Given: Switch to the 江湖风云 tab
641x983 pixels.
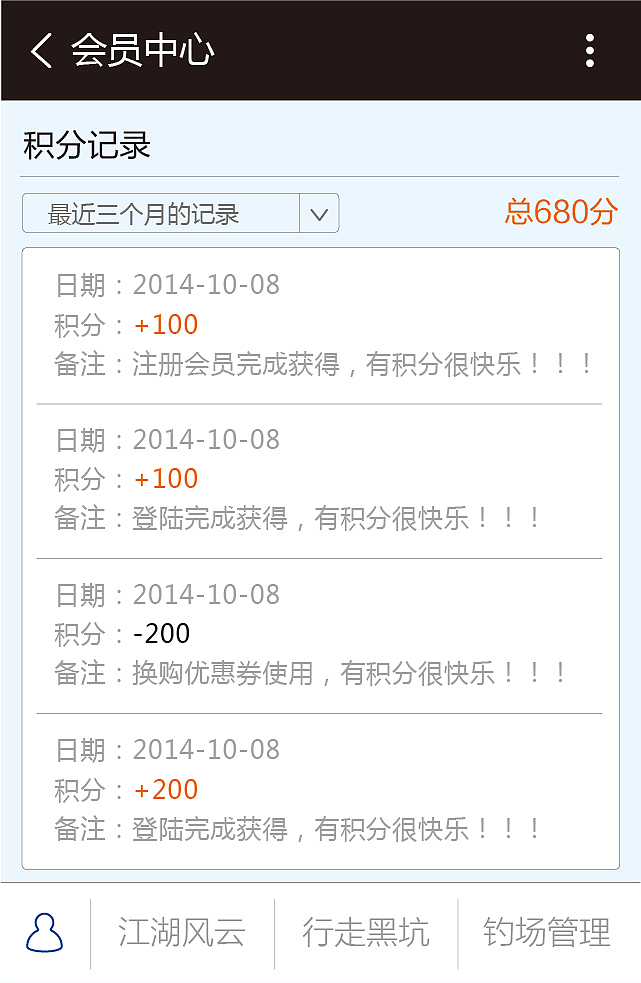Looking at the screenshot, I should [x=182, y=933].
